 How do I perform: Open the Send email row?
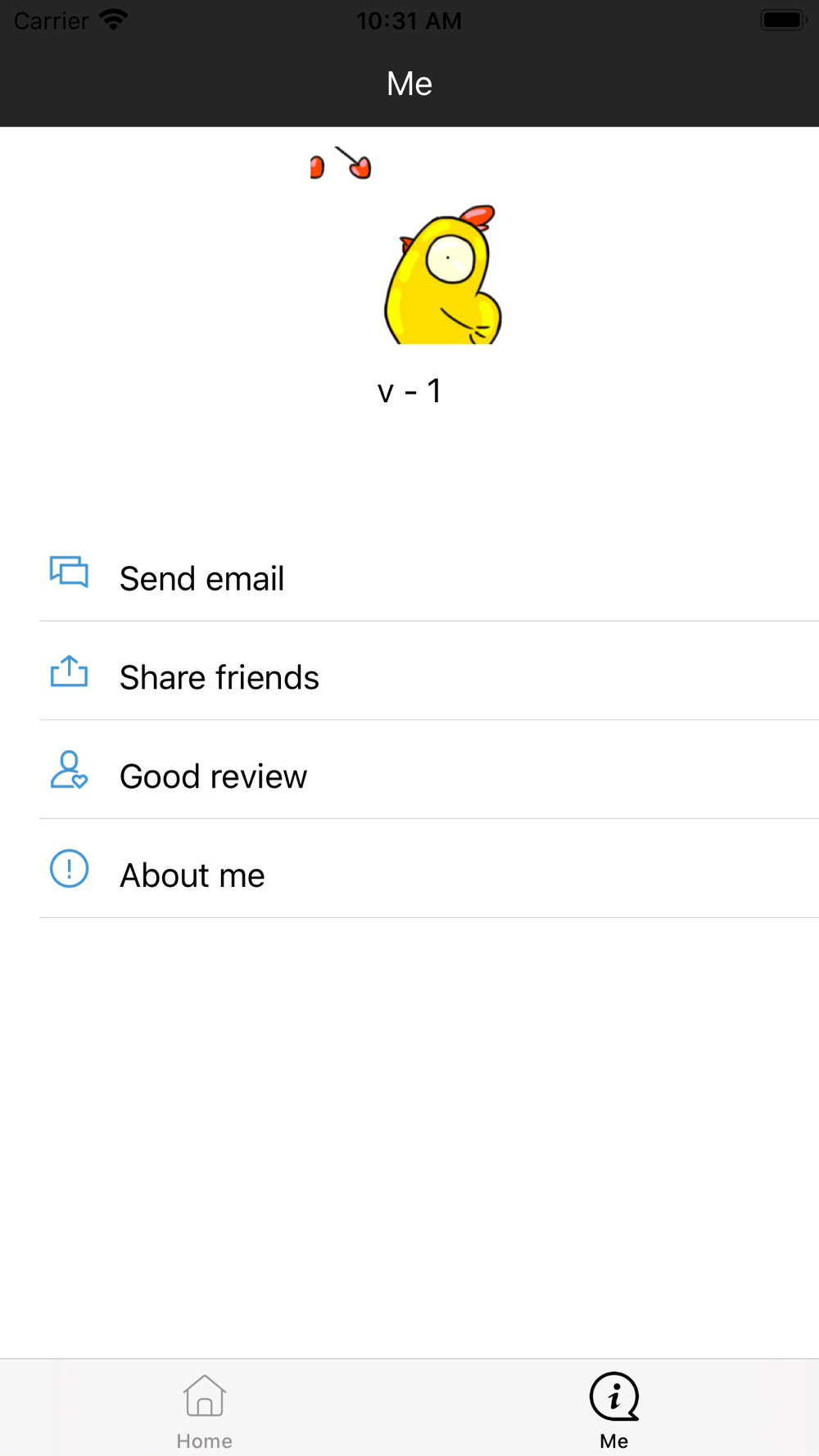409,572
